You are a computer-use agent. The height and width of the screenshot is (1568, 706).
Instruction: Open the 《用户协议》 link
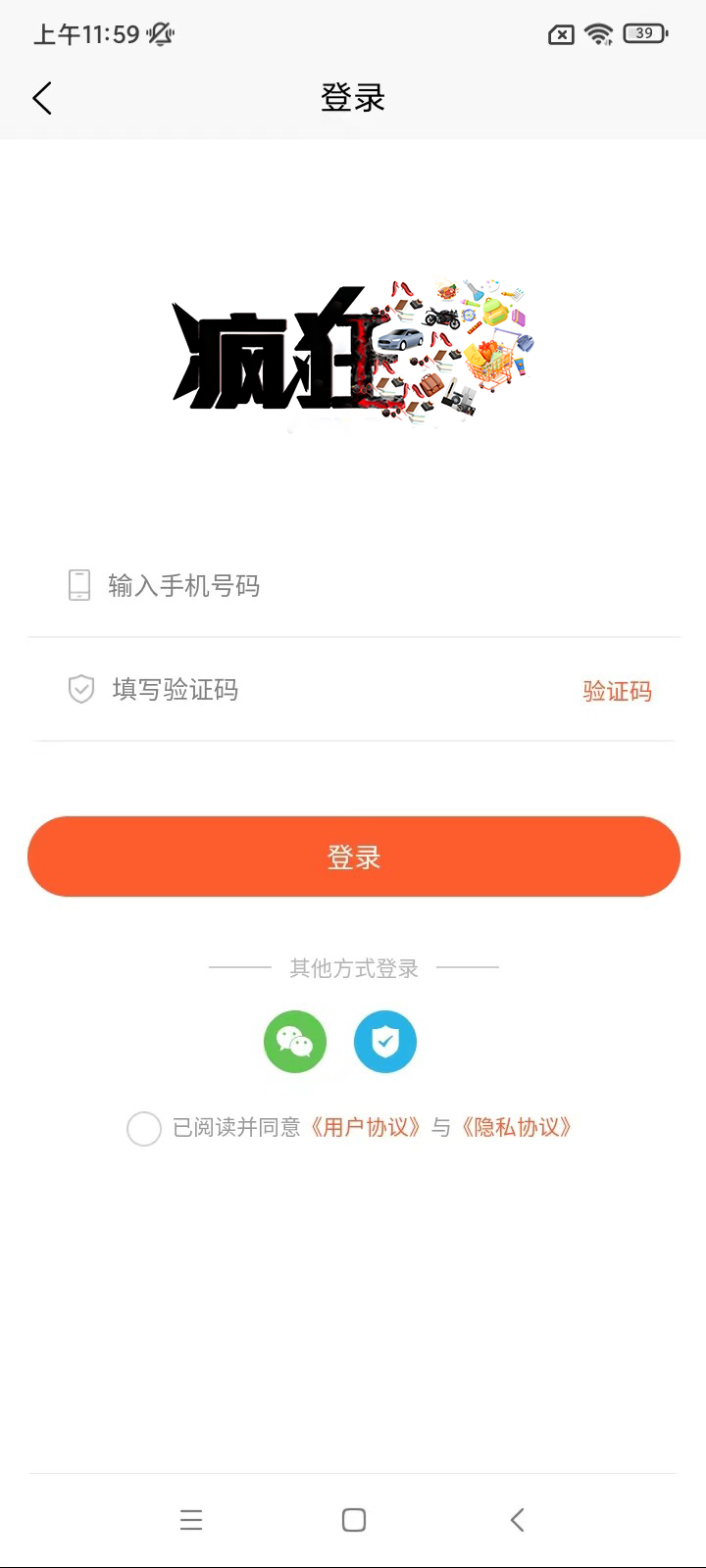point(366,1127)
